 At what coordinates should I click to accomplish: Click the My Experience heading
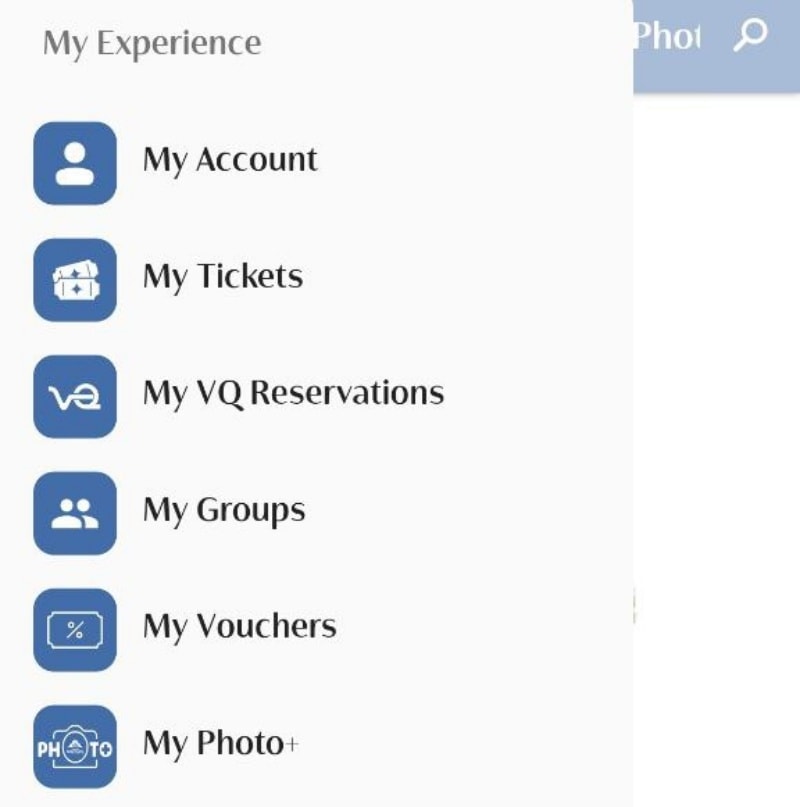pos(153,42)
